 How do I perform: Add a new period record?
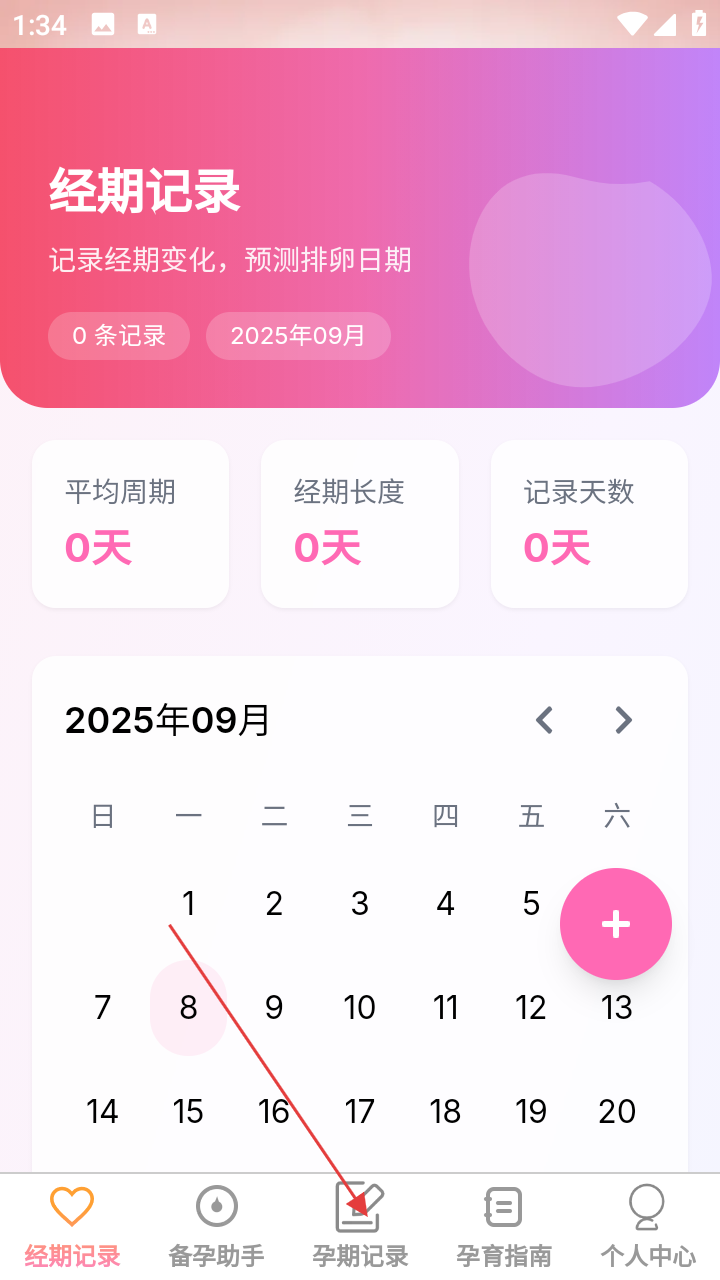[x=616, y=924]
